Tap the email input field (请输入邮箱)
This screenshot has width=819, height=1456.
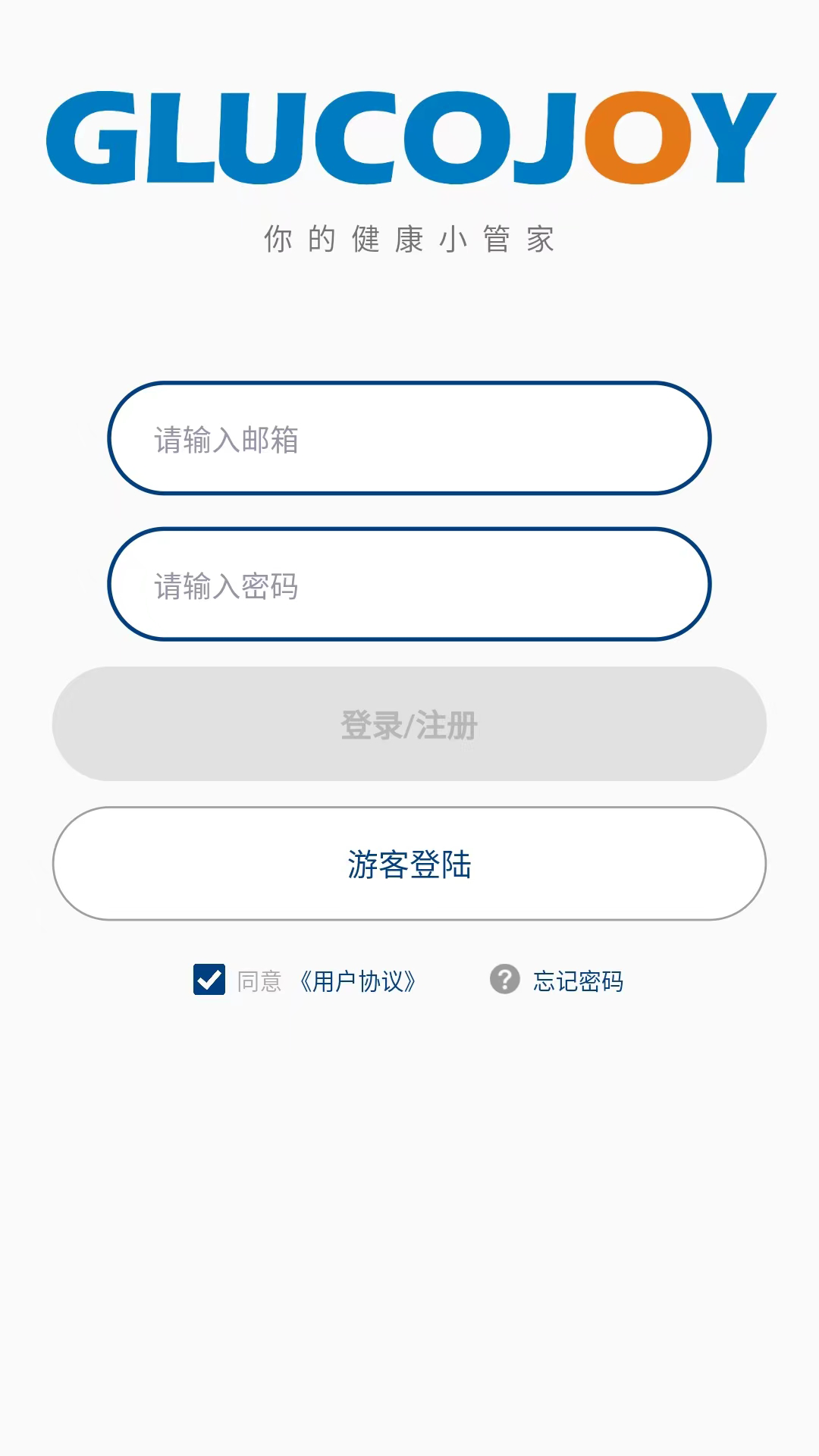pyautogui.click(x=409, y=439)
